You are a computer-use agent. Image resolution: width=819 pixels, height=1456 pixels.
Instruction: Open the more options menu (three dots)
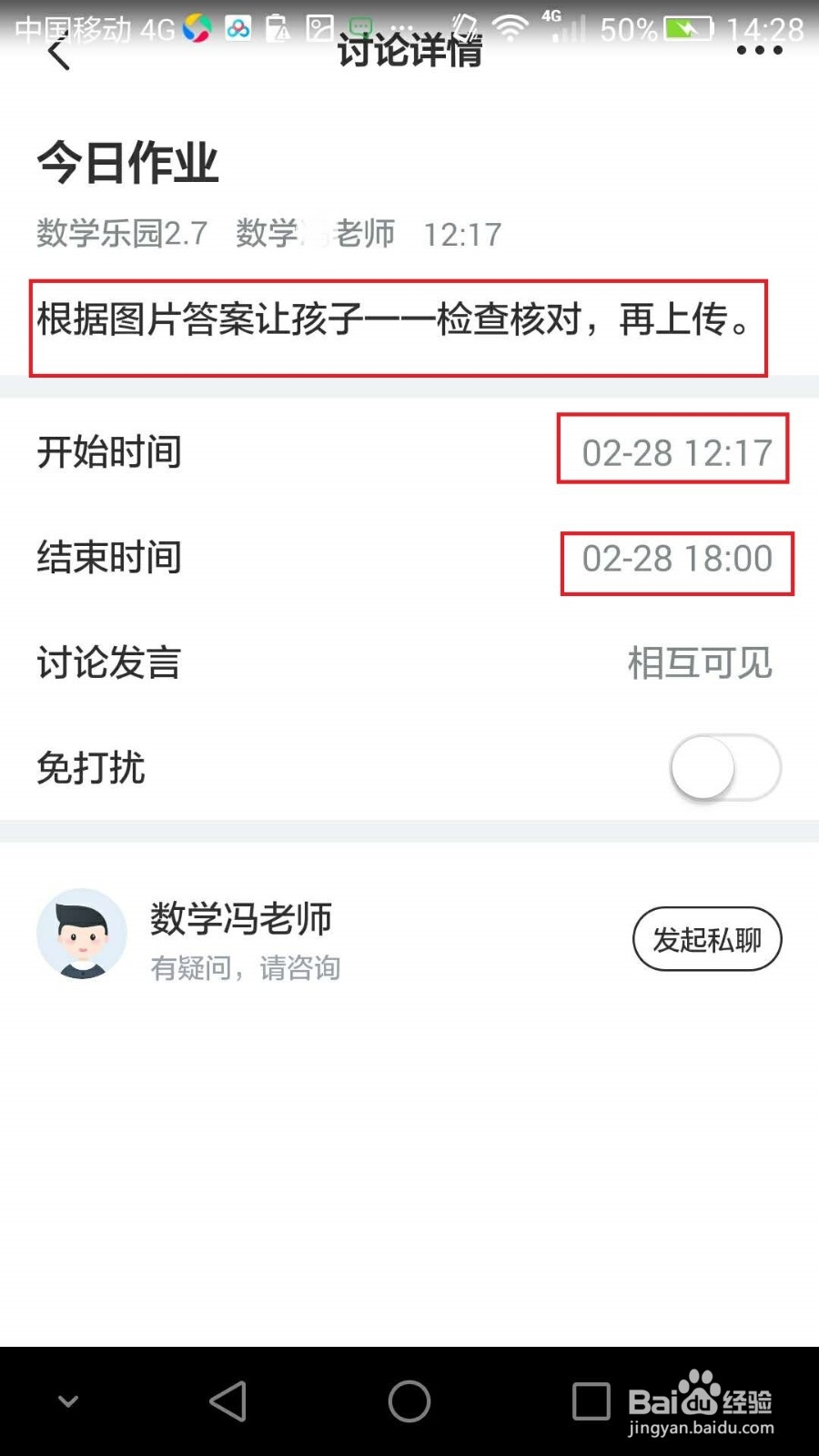click(761, 50)
